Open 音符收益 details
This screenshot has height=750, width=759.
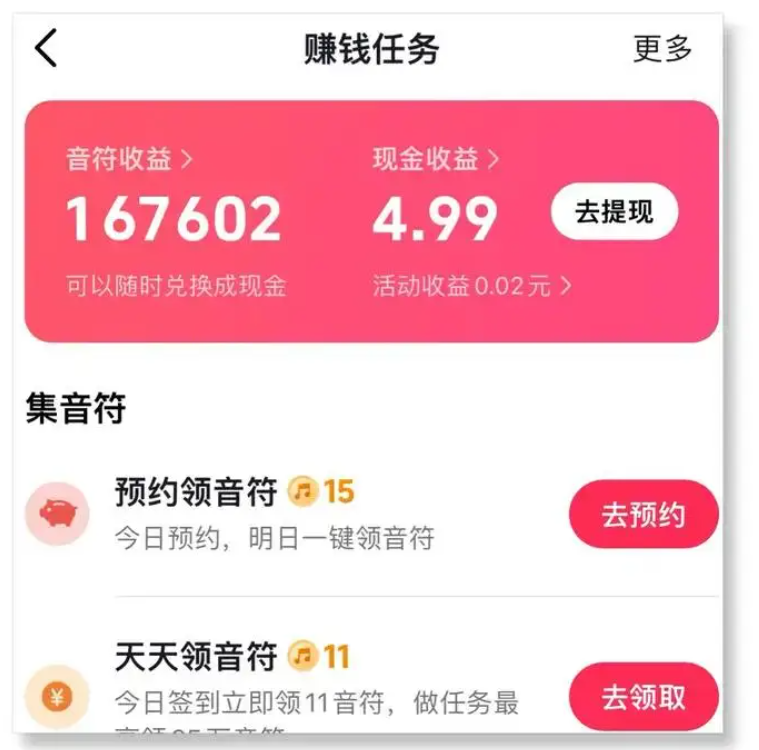(130, 159)
